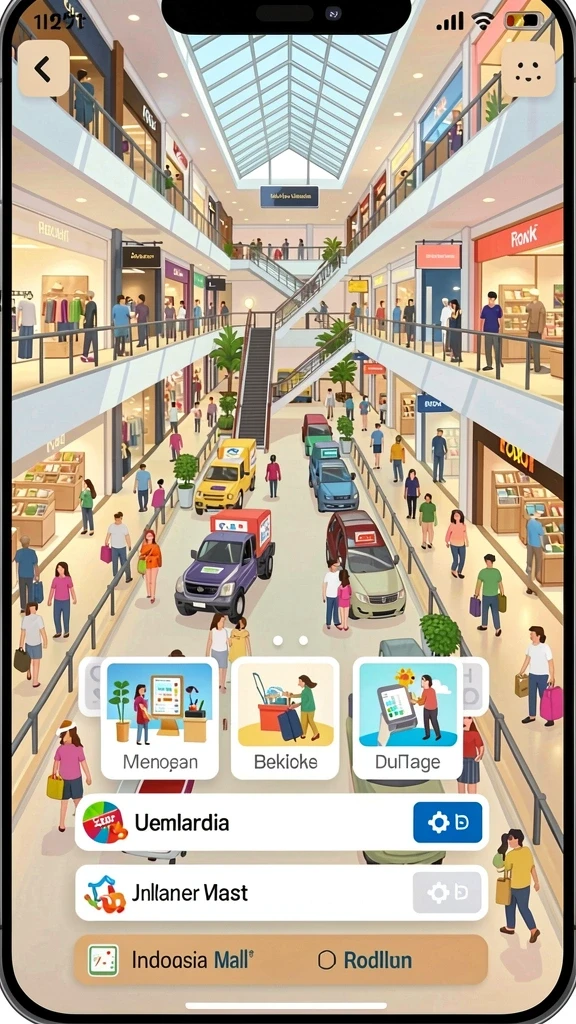Select the Bekioke card
Screen dimensions: 576x1024
(285, 718)
